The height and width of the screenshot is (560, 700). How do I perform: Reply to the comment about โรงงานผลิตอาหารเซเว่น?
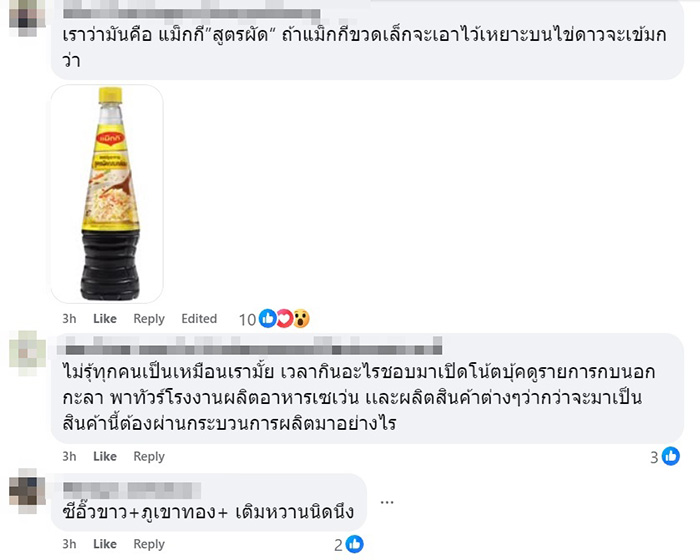pos(149,456)
